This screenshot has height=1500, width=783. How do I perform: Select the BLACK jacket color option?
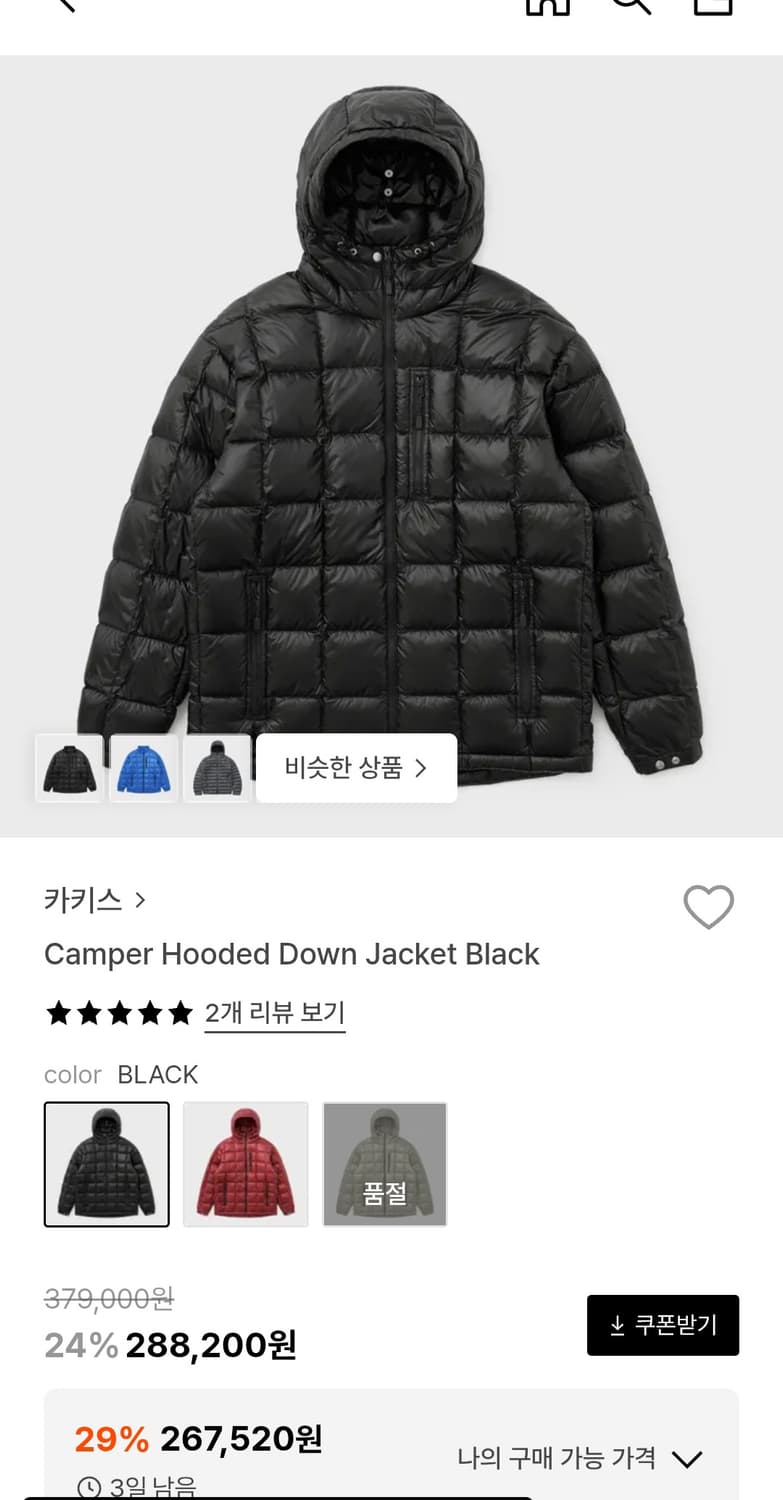pos(107,1165)
